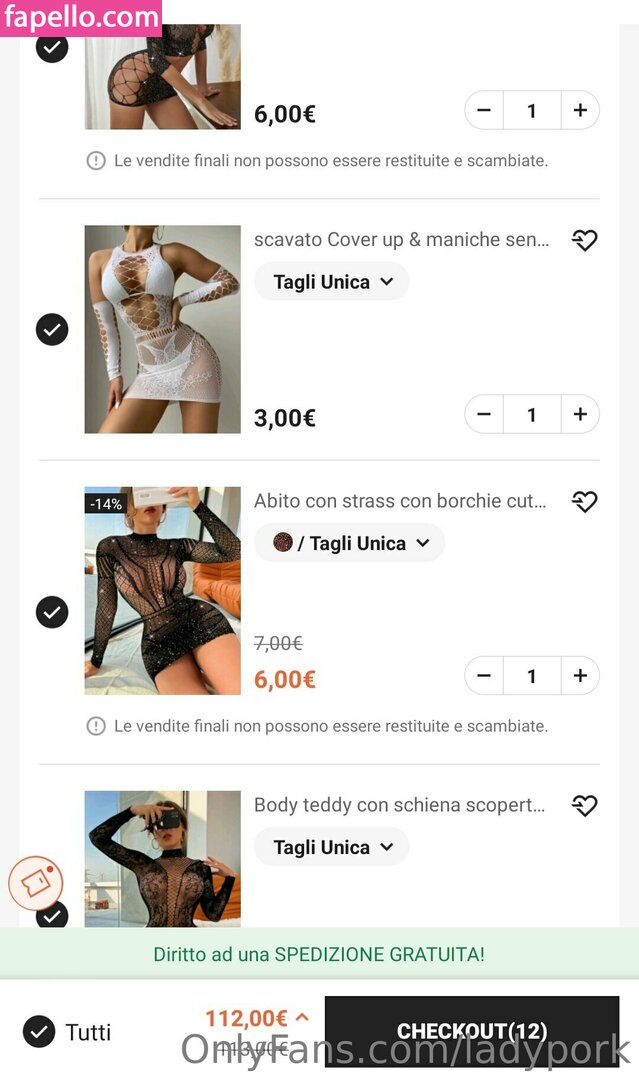Reduce quantity of Abito con strass
Image resolution: width=639 pixels, height=1080 pixels.
[x=484, y=676]
